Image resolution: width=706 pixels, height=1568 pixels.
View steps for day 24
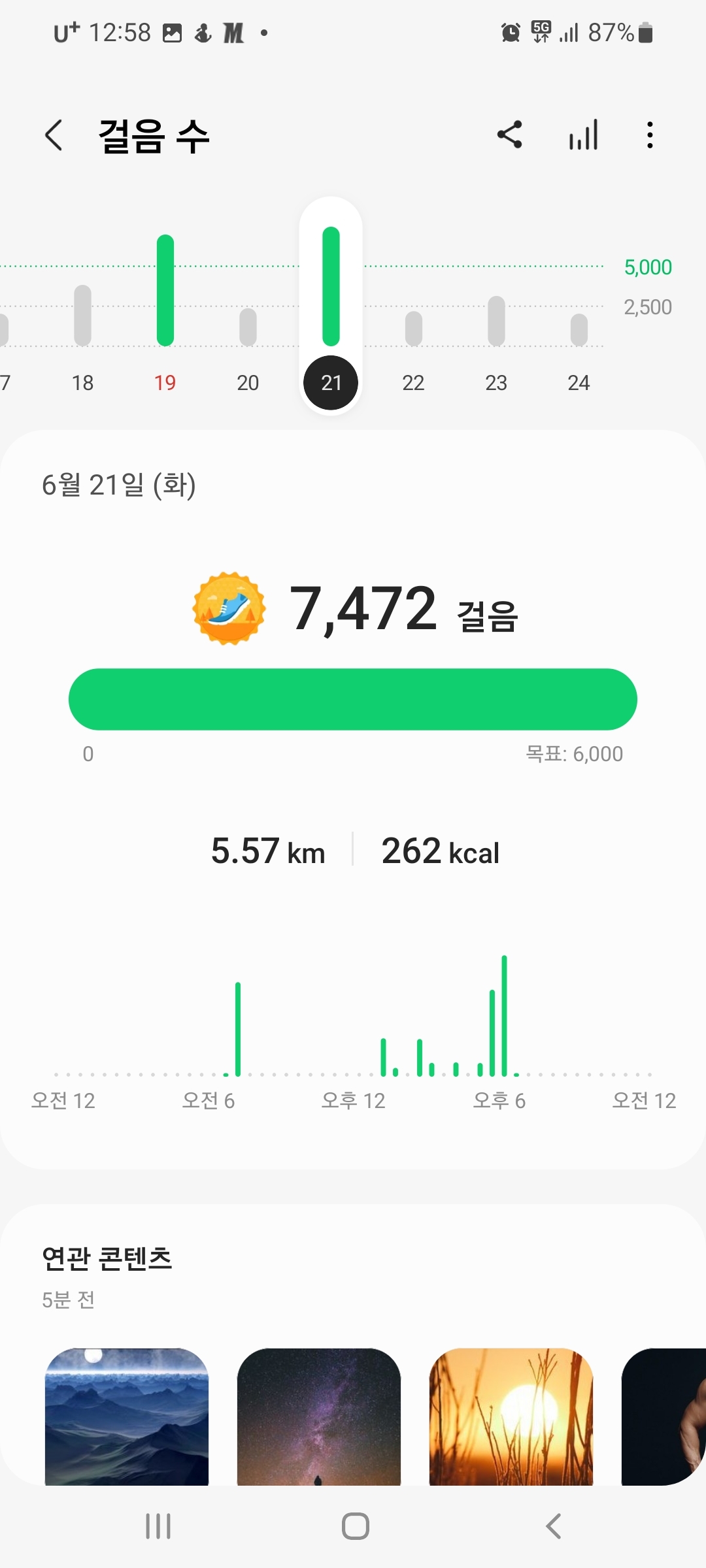click(x=579, y=382)
